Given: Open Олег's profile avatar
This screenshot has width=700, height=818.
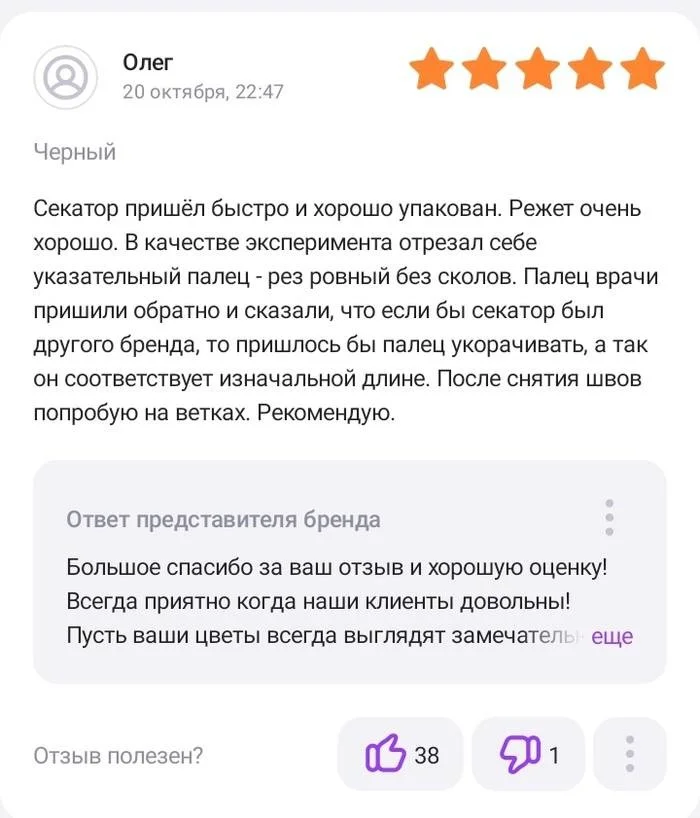Looking at the screenshot, I should point(66,77).
